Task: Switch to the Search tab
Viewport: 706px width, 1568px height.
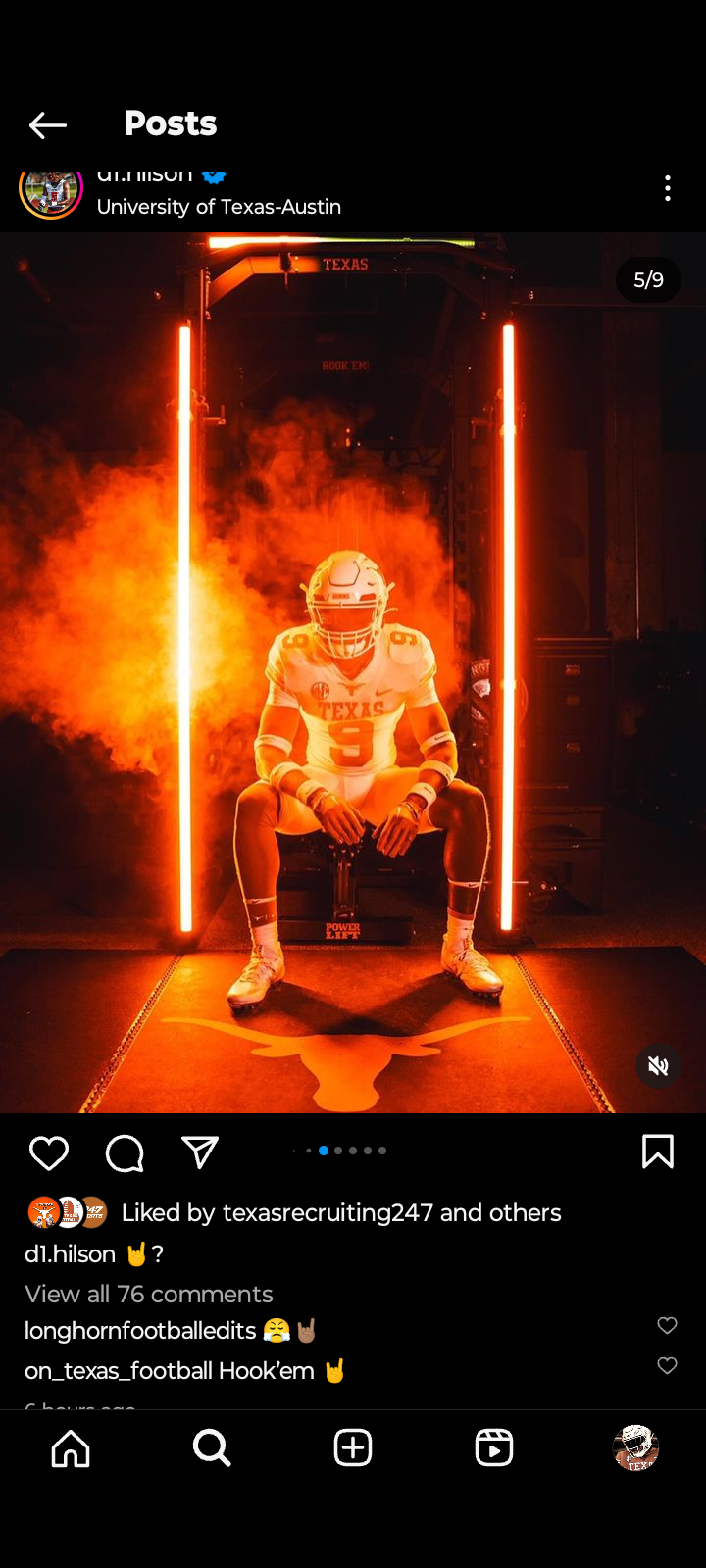Action: 212,1447
